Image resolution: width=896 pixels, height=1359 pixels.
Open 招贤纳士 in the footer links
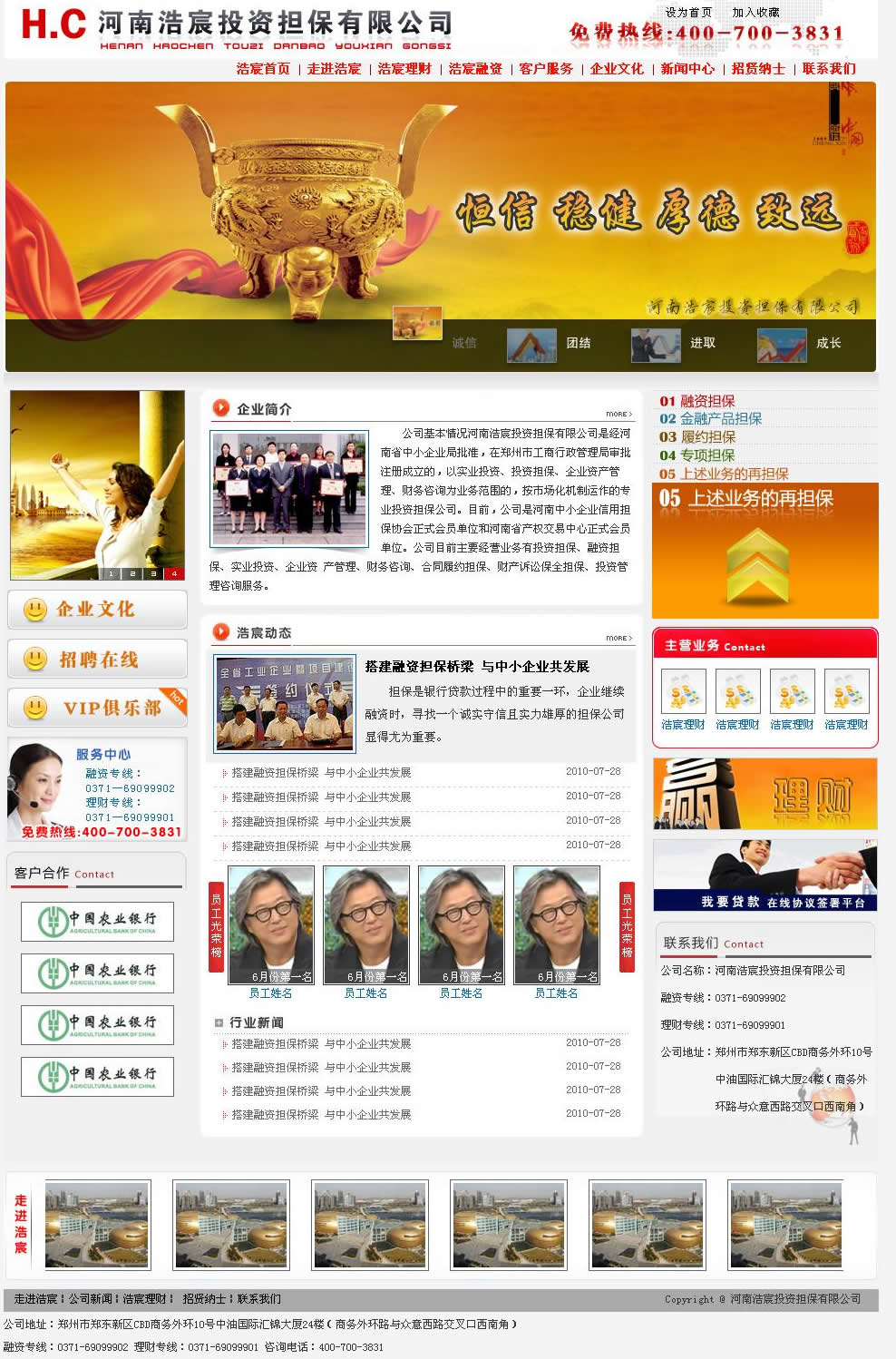[x=204, y=1299]
